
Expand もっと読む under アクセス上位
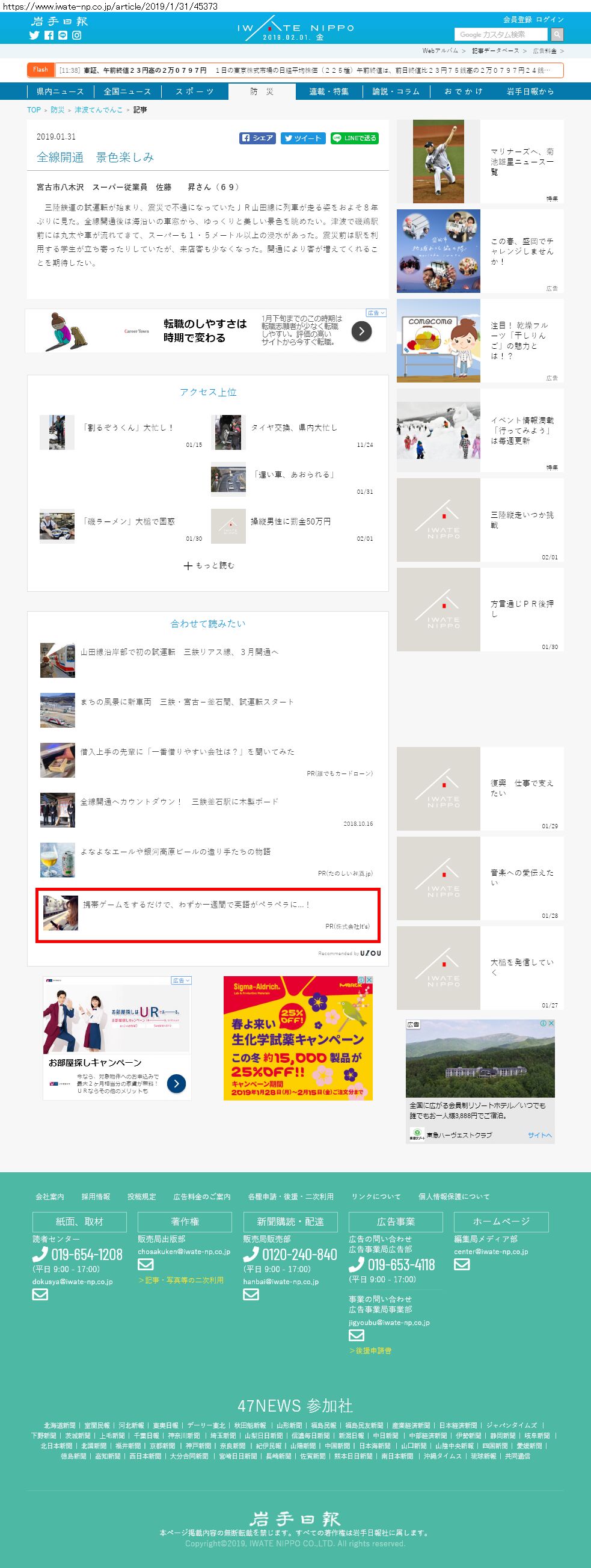208,565
